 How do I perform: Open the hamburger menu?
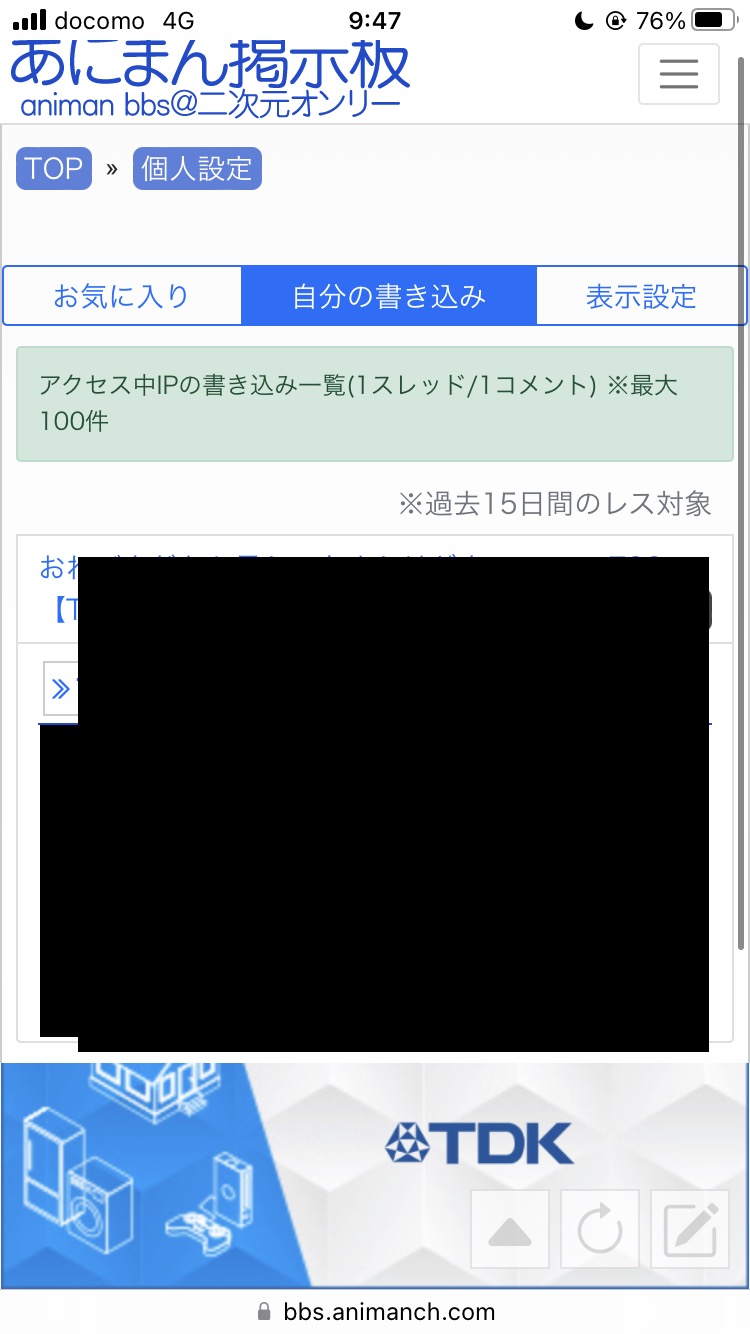point(679,74)
